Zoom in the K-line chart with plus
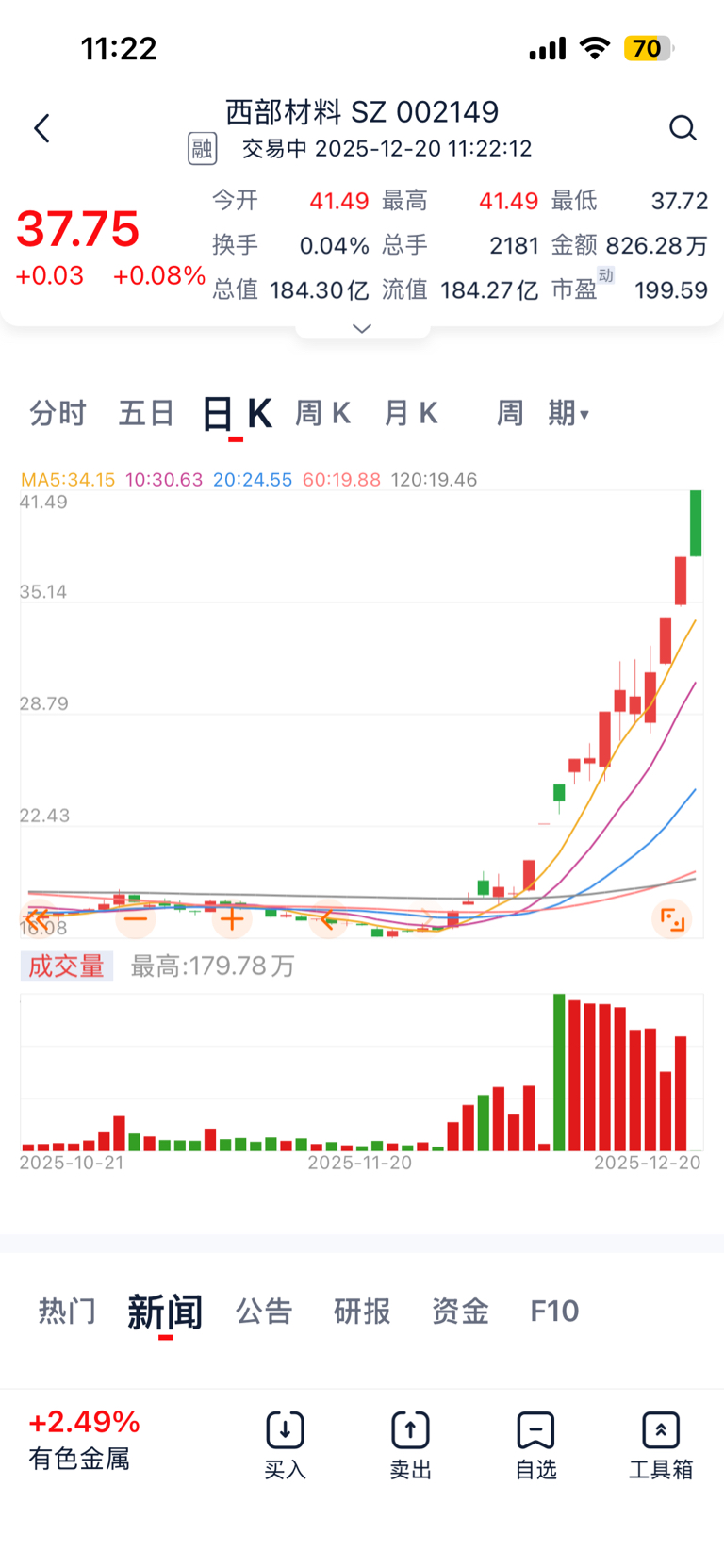 click(232, 918)
